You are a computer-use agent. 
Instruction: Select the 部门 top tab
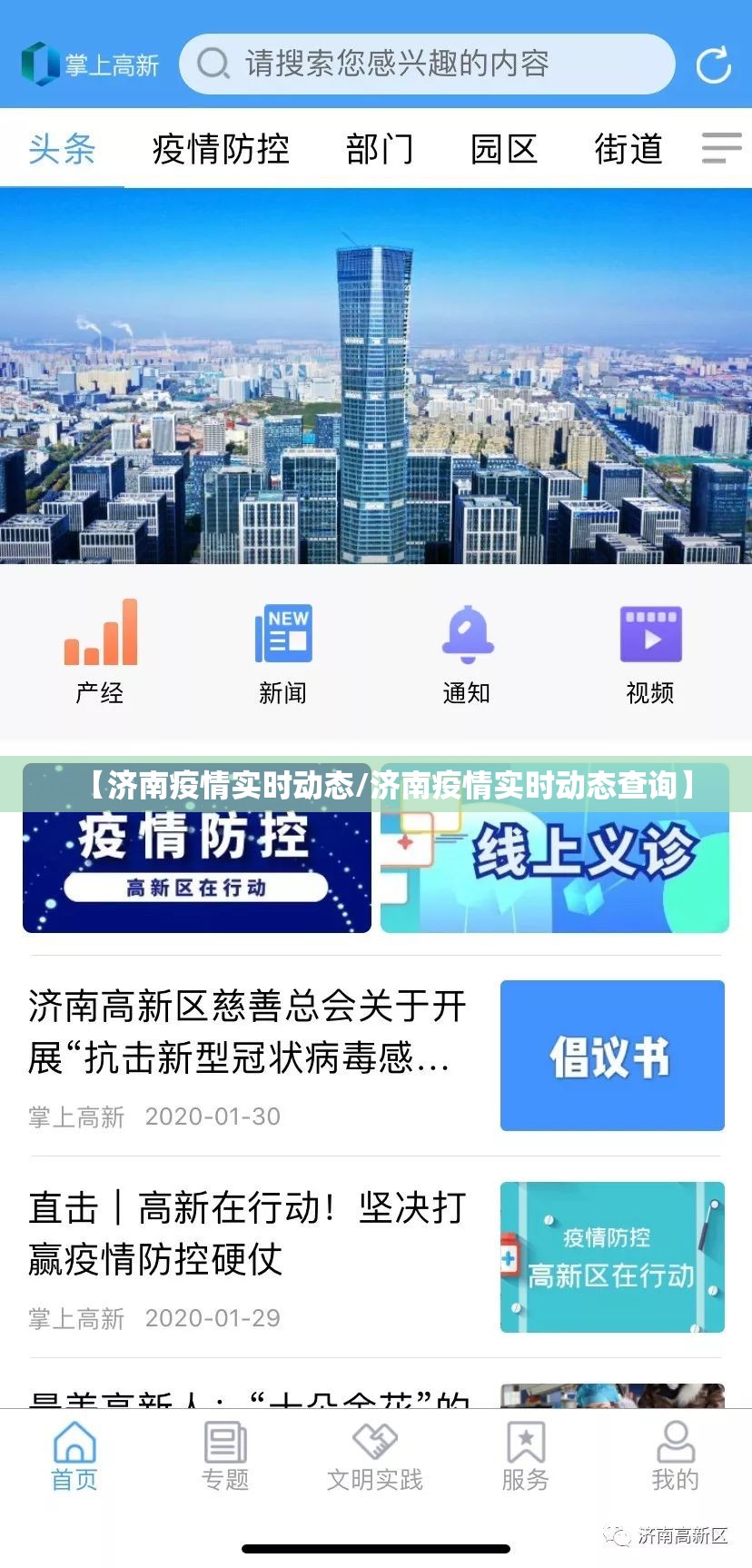coord(380,149)
